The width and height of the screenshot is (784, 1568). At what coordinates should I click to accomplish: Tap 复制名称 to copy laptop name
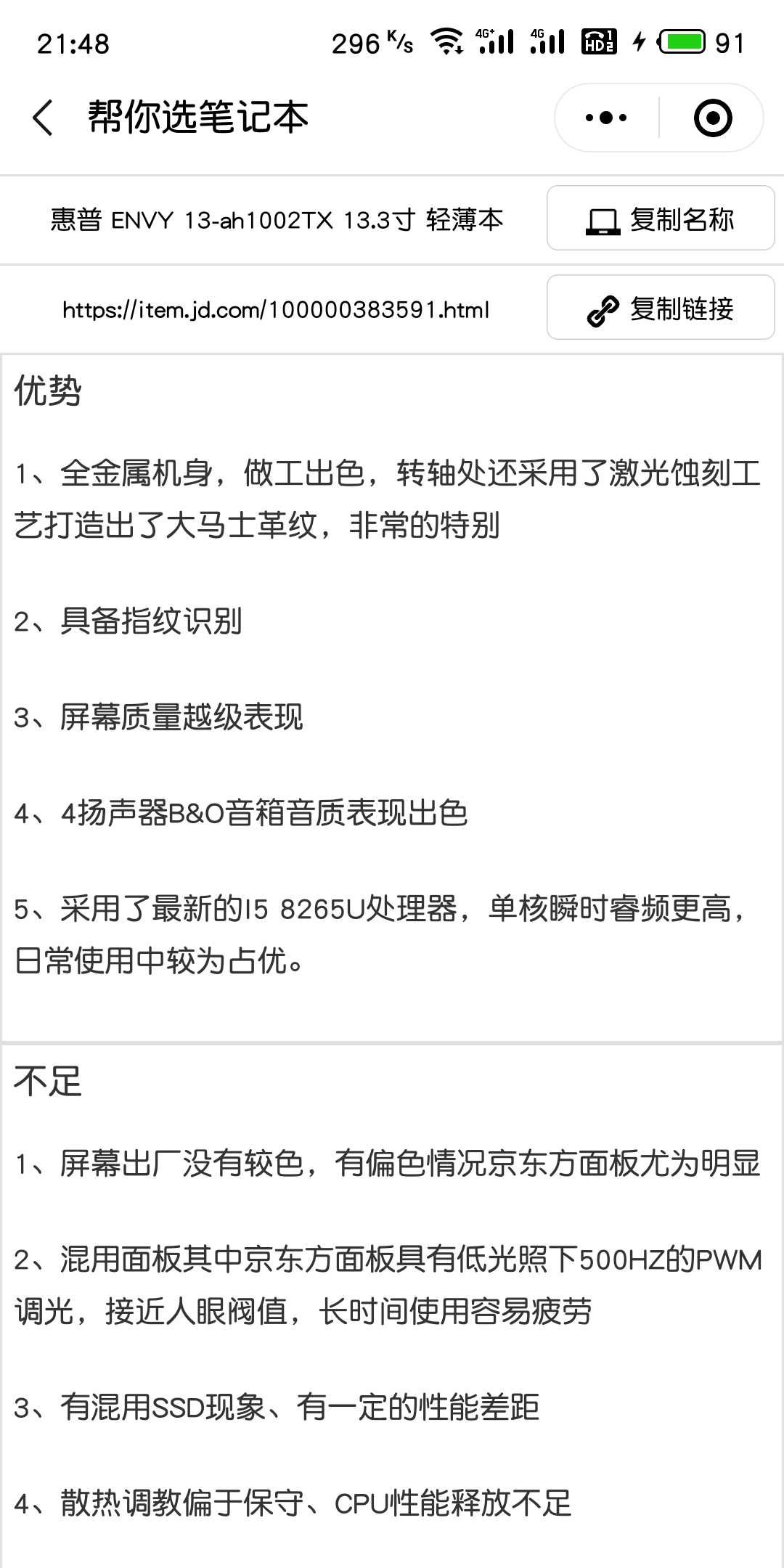tap(661, 219)
